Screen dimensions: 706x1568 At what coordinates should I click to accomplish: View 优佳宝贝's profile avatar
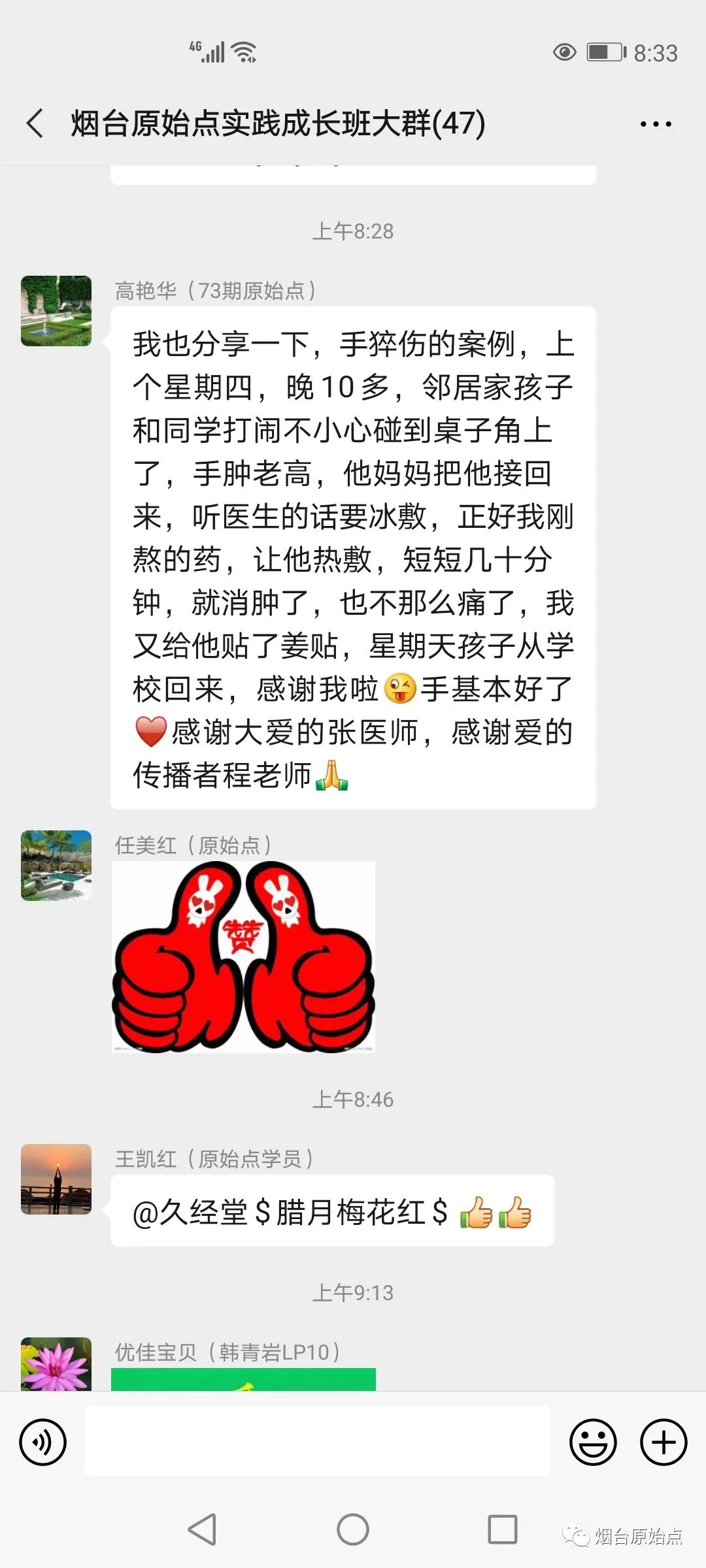coord(56,1364)
